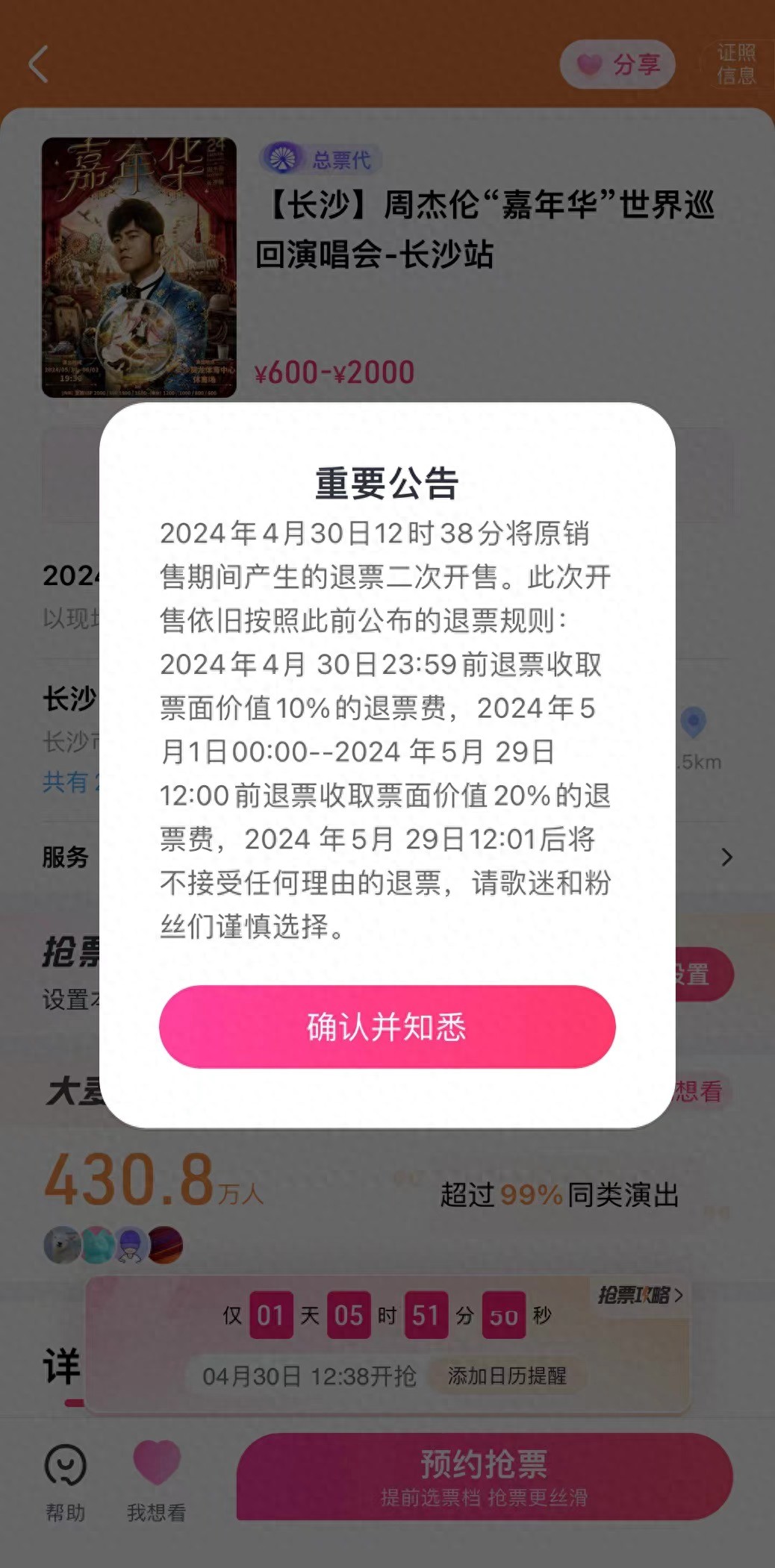The image size is (775, 1568).
Task: Confirm the notice with 确认并知悉
Action: tap(387, 1027)
